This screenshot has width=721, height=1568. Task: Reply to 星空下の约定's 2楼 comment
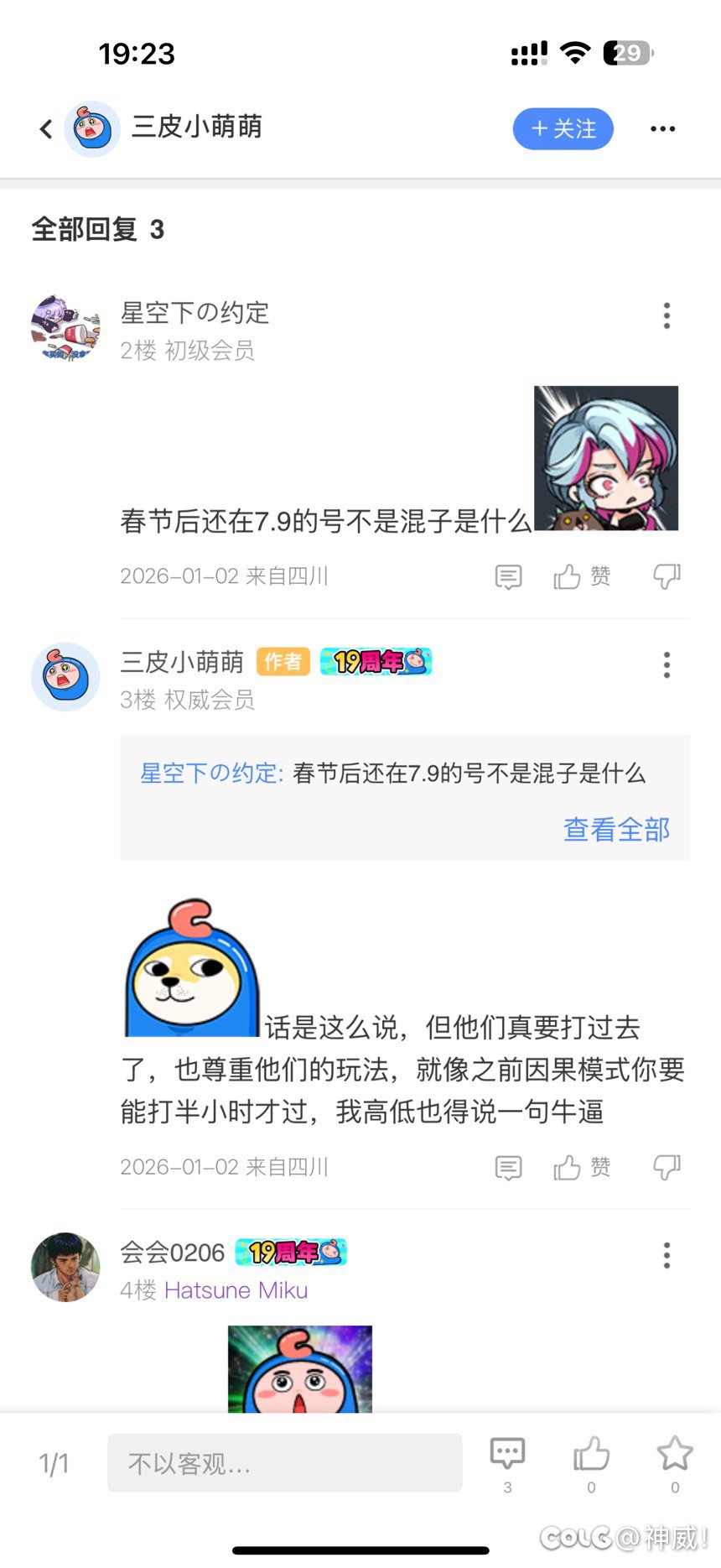point(508,576)
